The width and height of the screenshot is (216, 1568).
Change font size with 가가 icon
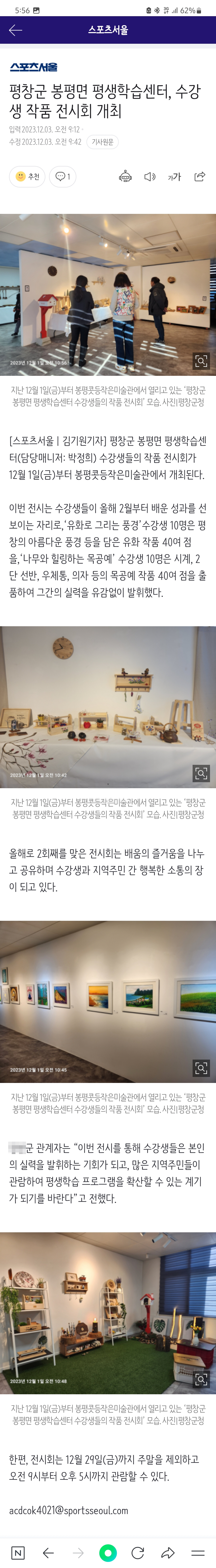(x=175, y=177)
